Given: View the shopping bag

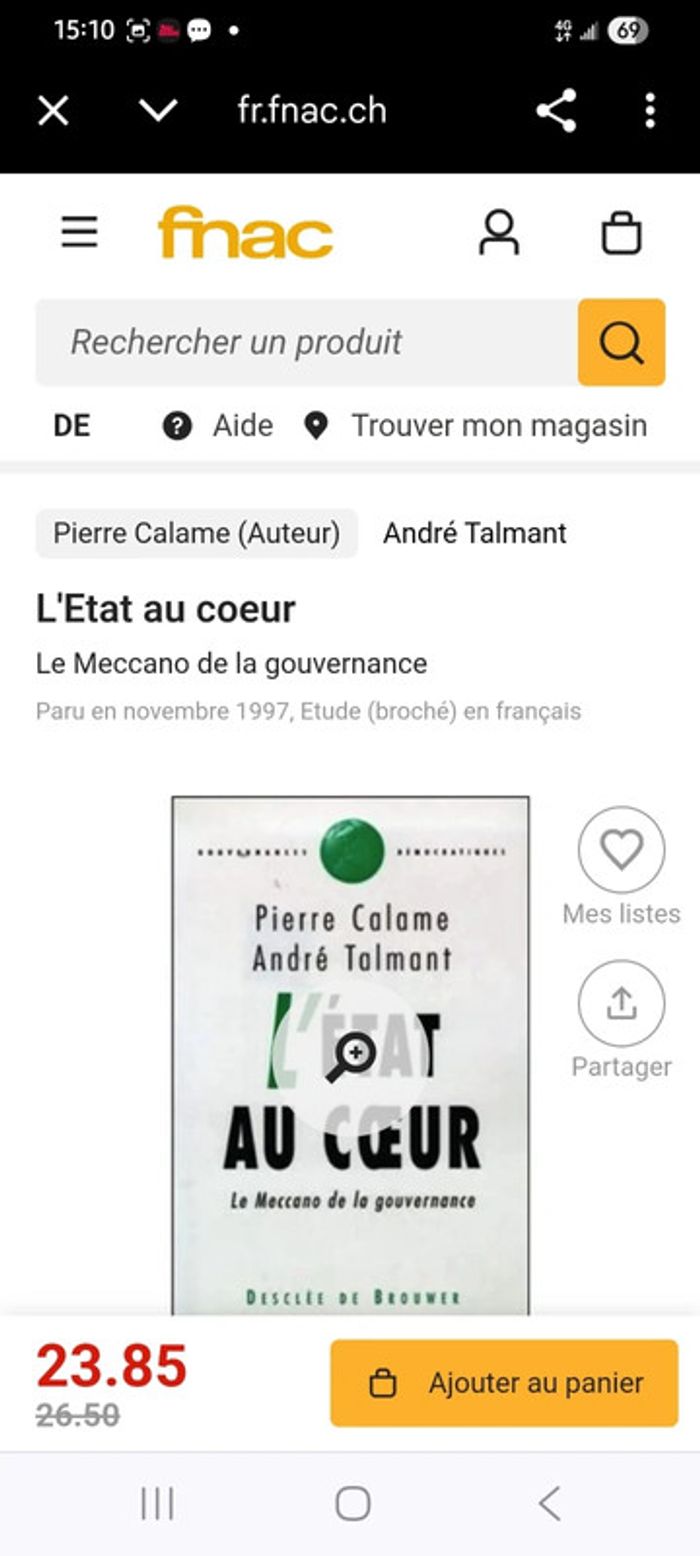Looking at the screenshot, I should [621, 233].
